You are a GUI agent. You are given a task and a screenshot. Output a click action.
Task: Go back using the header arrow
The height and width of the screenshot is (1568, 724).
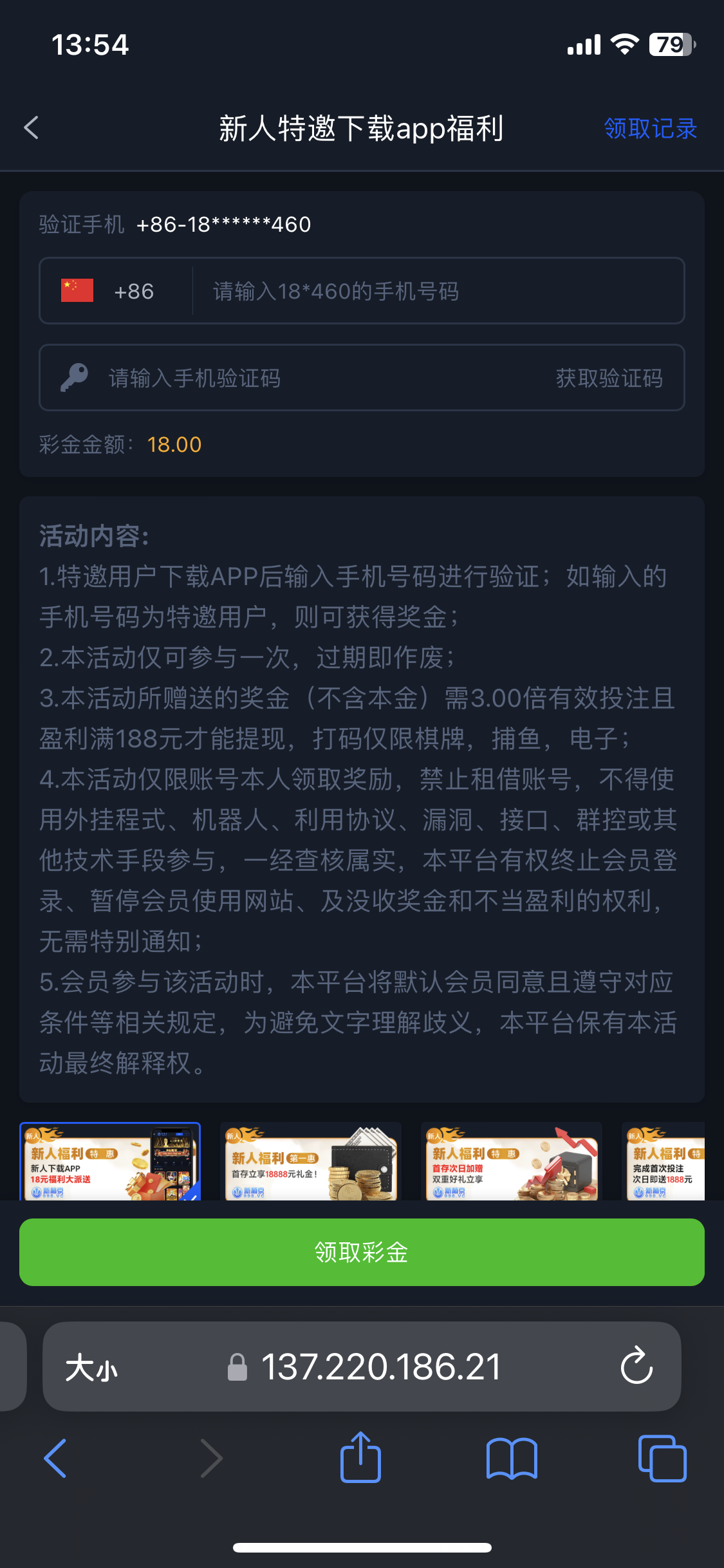tap(32, 127)
